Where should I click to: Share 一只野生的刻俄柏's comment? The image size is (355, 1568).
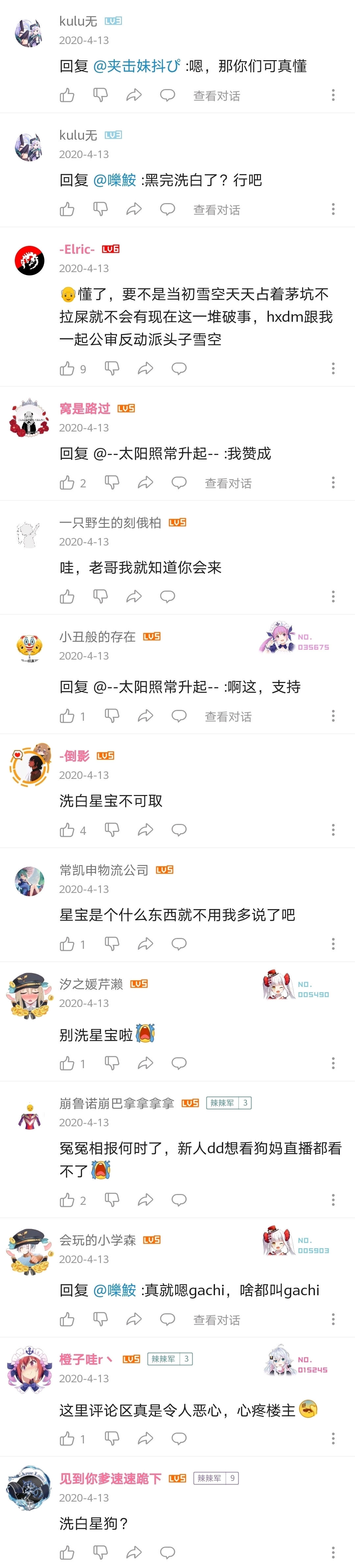click(134, 597)
